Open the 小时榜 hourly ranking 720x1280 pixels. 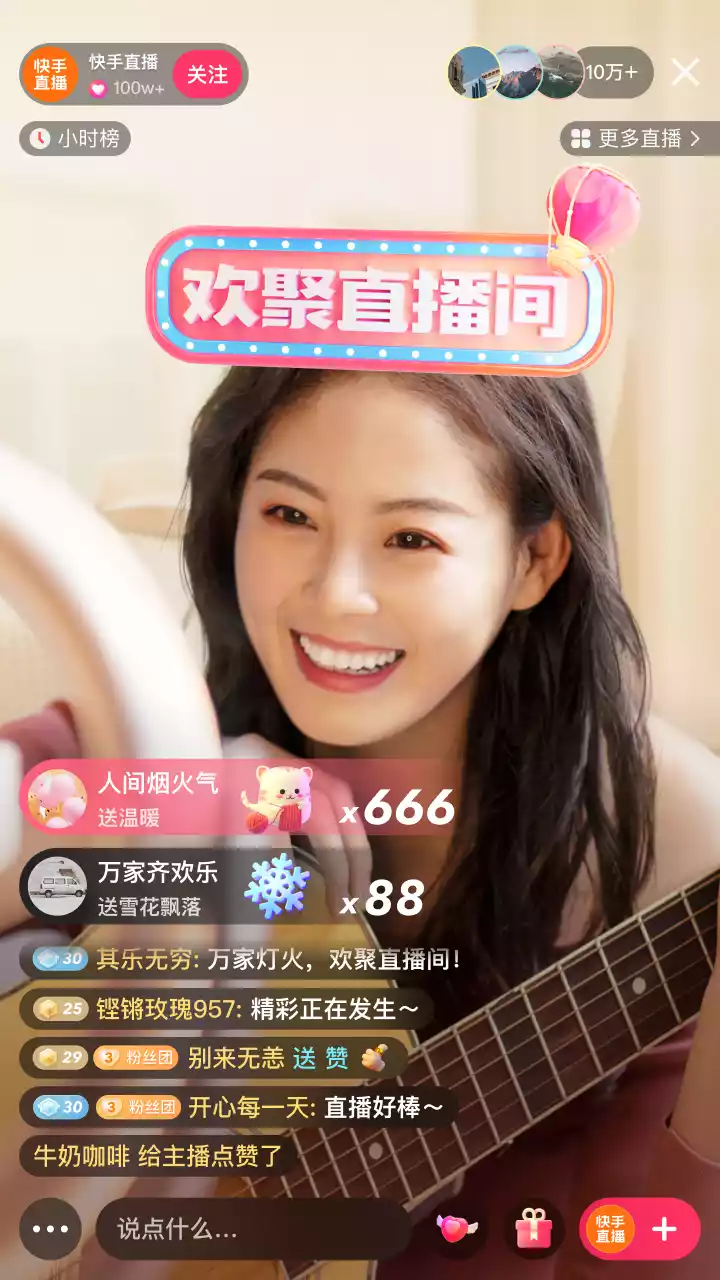(x=75, y=140)
